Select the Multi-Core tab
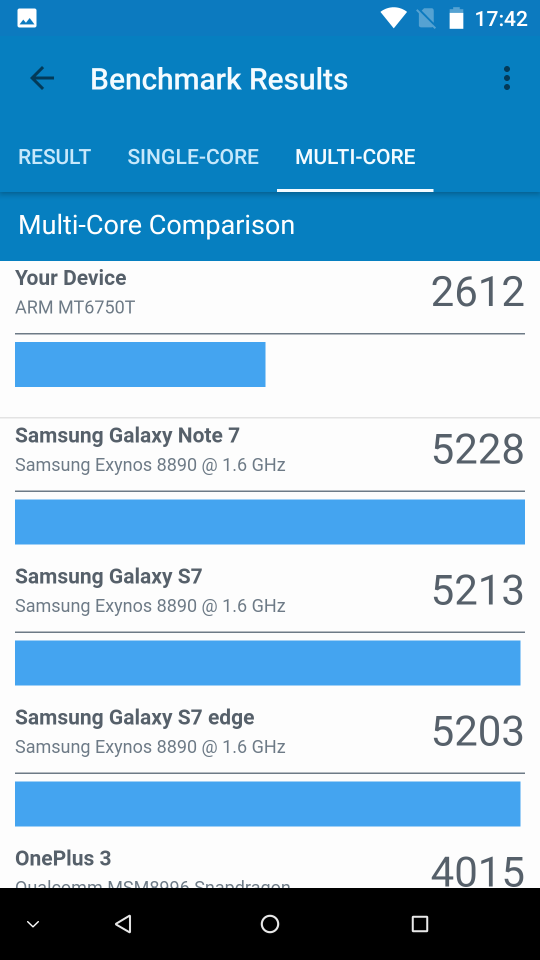This screenshot has height=960, width=540. (x=355, y=157)
